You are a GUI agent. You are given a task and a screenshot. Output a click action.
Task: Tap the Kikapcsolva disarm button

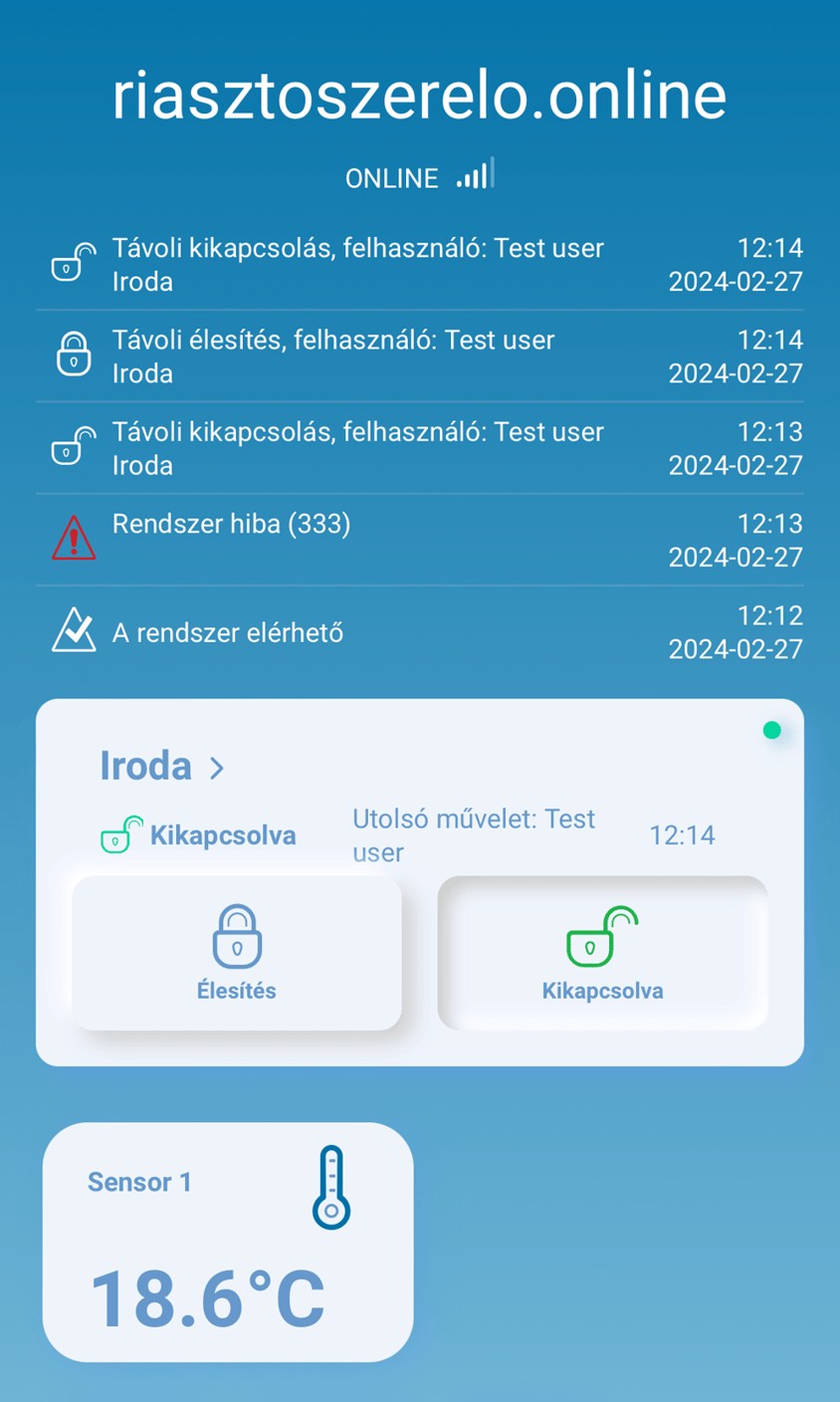coord(602,953)
